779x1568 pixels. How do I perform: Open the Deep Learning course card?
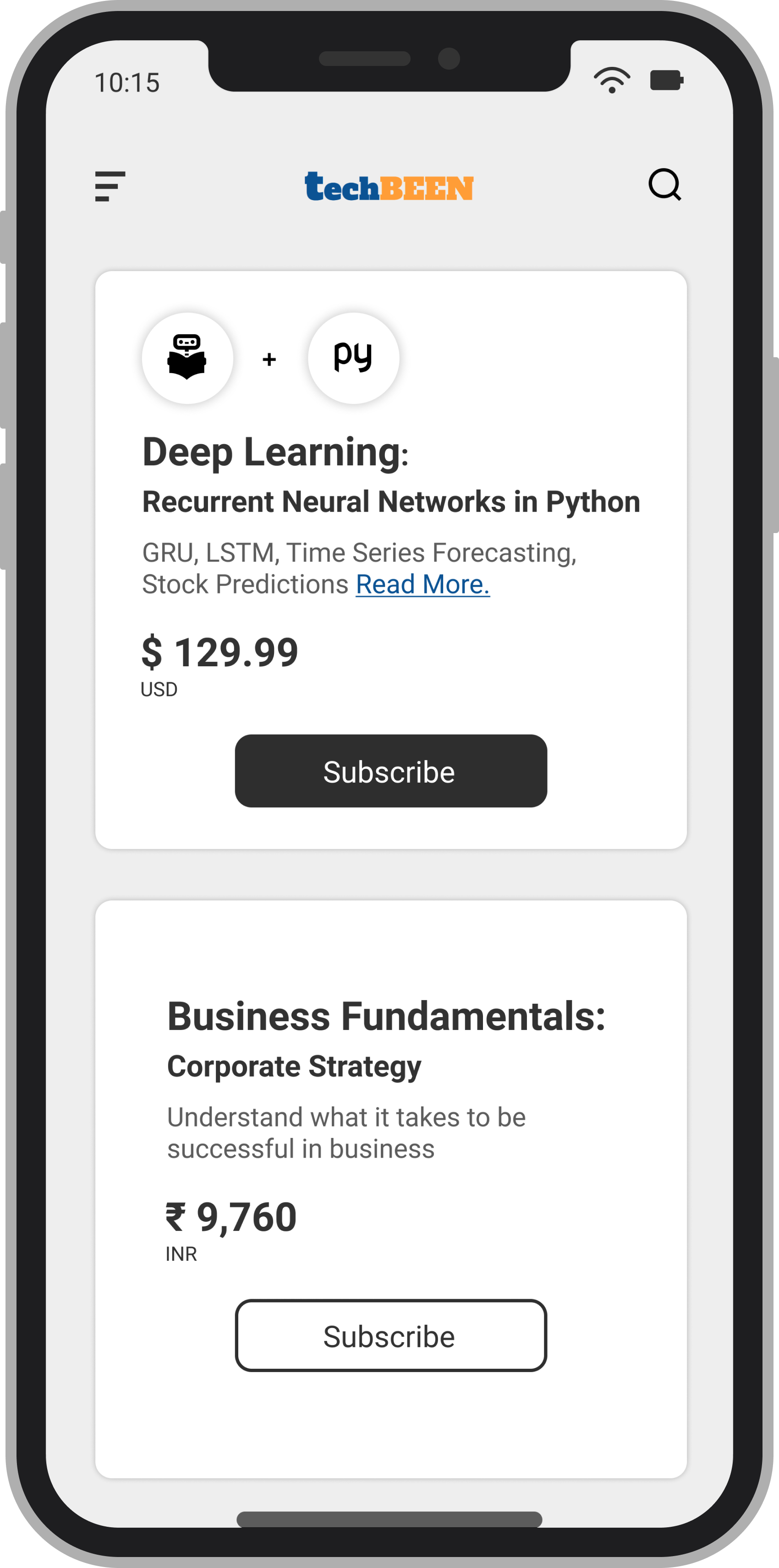pyautogui.click(x=390, y=560)
